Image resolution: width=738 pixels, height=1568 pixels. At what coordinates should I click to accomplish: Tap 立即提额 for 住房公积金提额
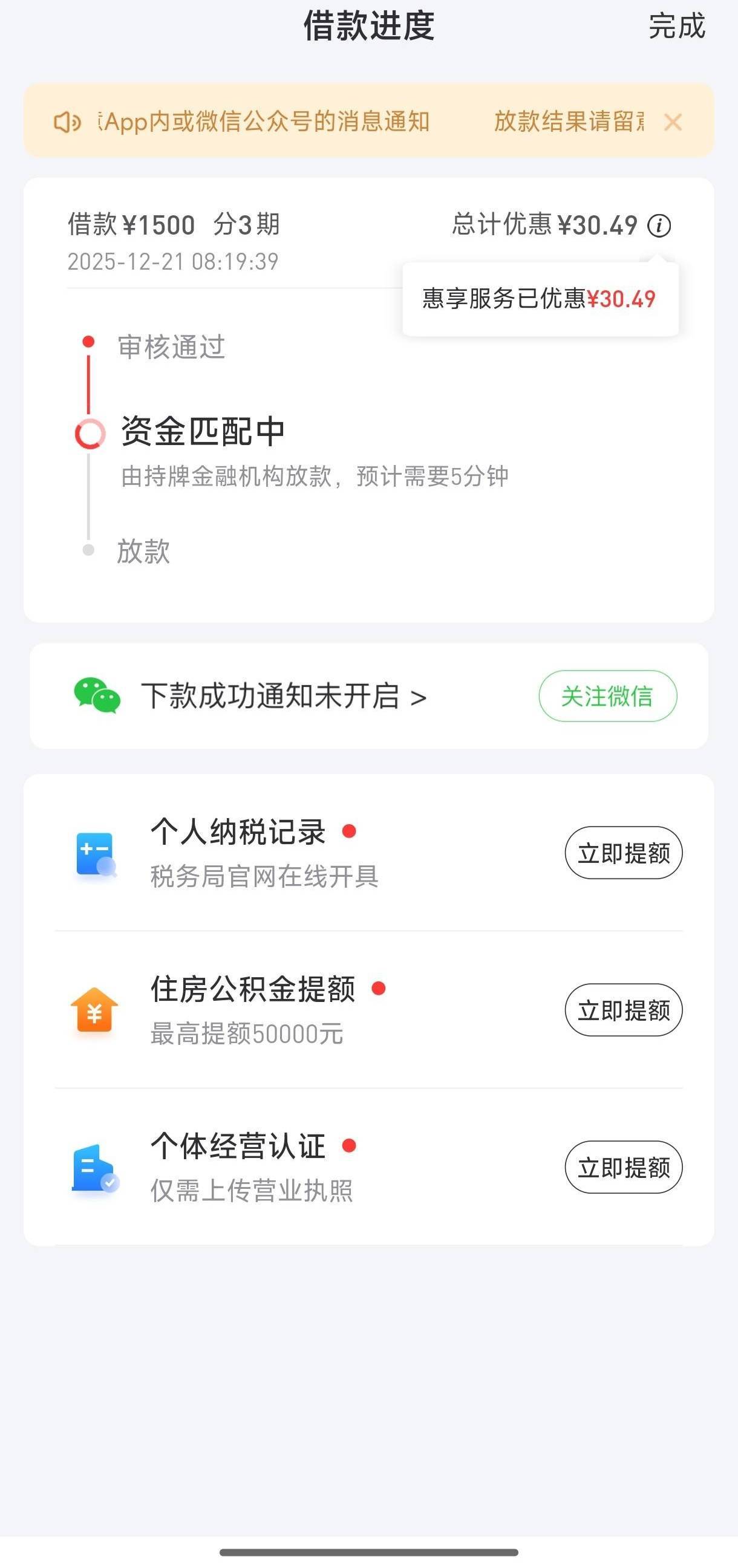tap(624, 1010)
